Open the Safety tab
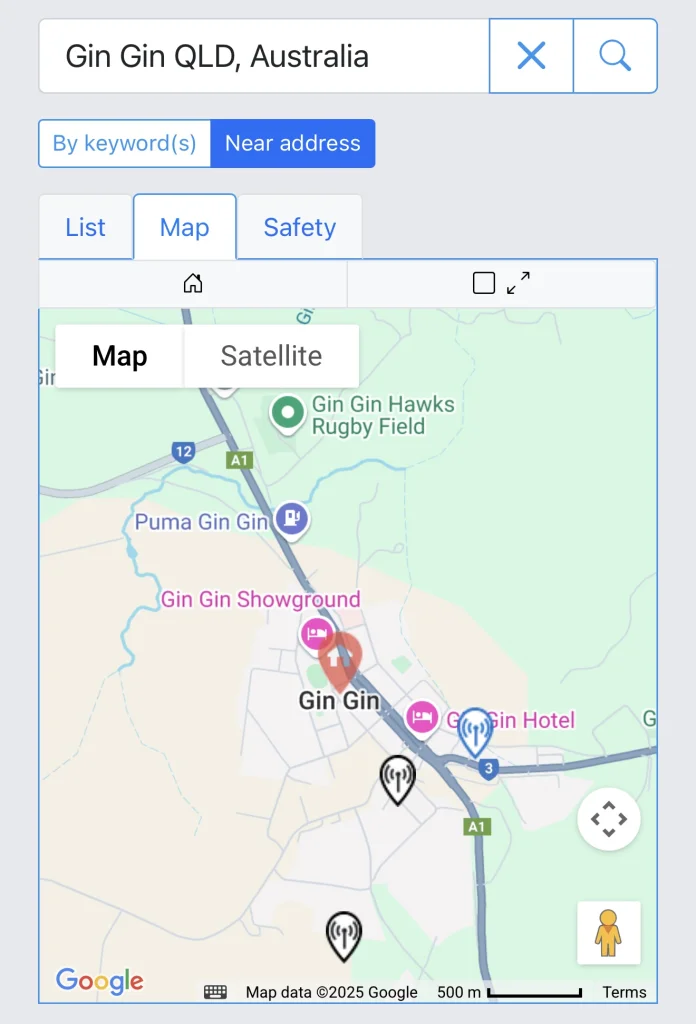Image resolution: width=696 pixels, height=1024 pixels. pos(299,227)
